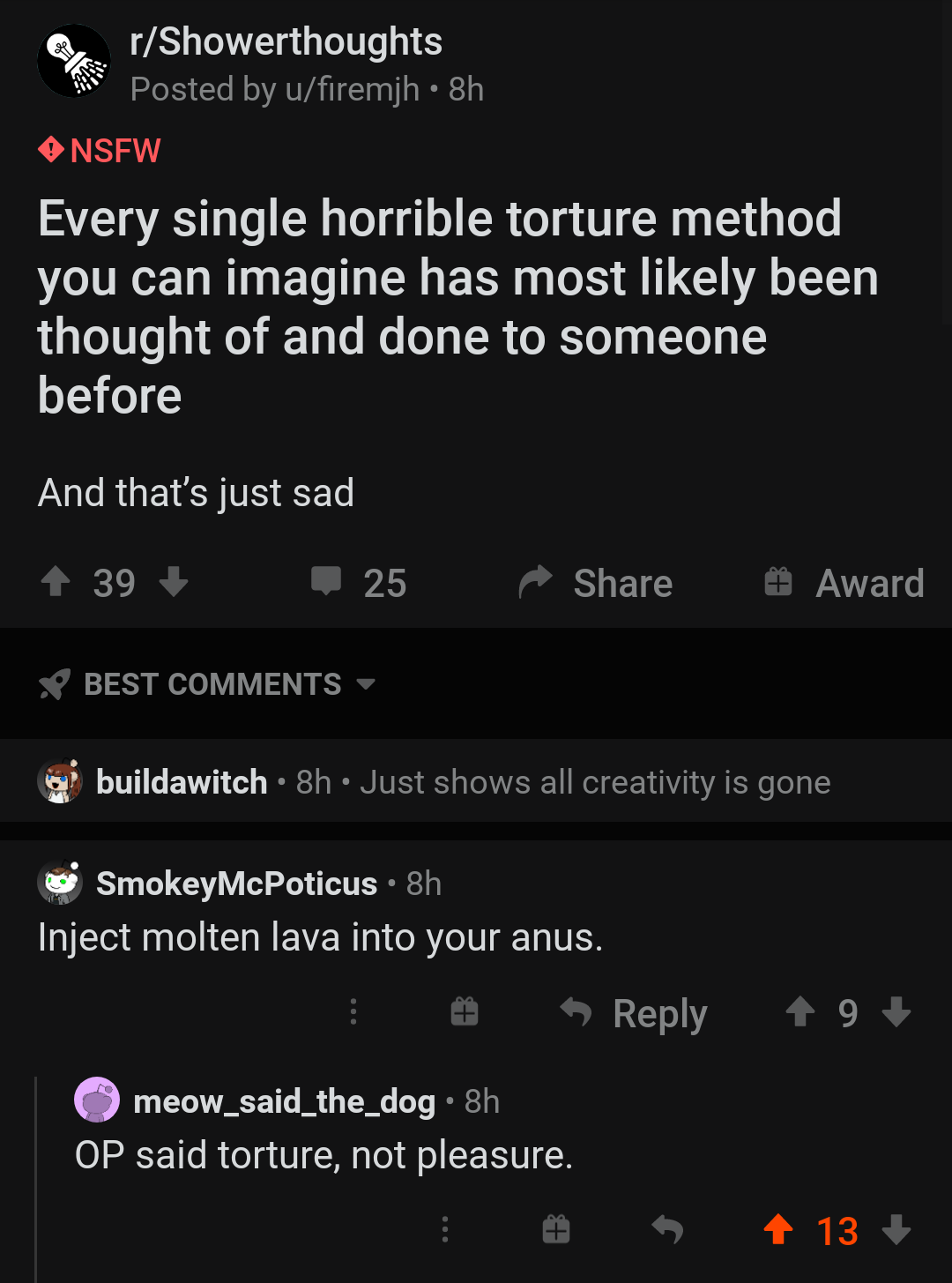952x1283 pixels.
Task: Open the post's 25 comments
Action: [x=359, y=582]
